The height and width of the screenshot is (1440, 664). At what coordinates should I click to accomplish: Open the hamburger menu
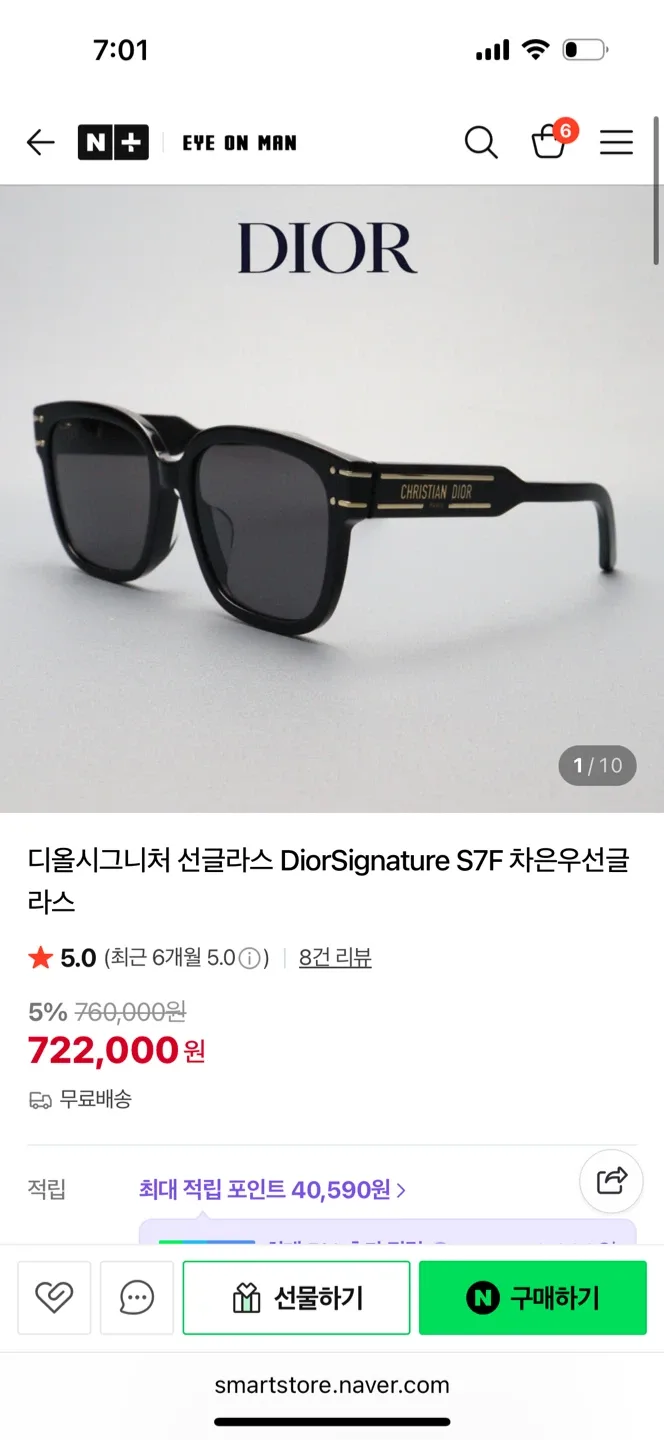click(x=616, y=143)
